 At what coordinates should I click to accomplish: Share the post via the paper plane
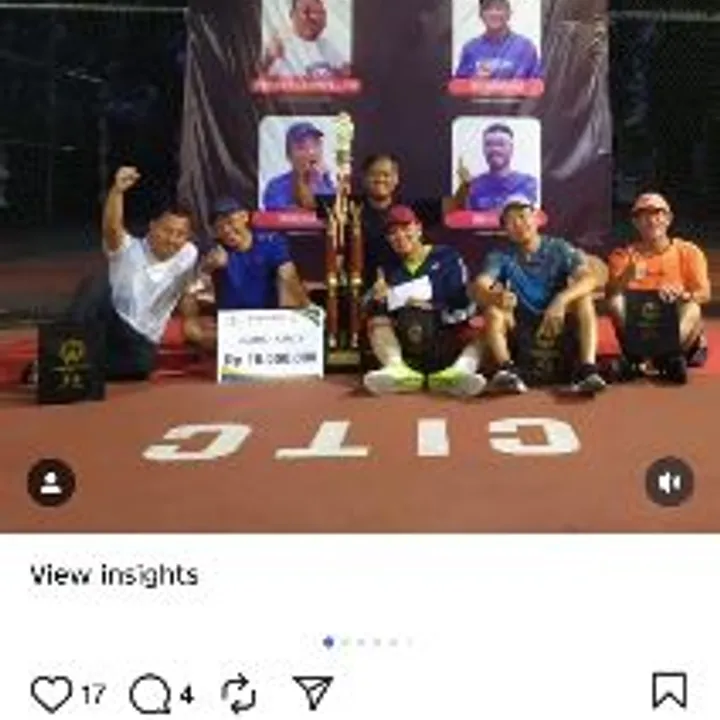click(x=312, y=692)
